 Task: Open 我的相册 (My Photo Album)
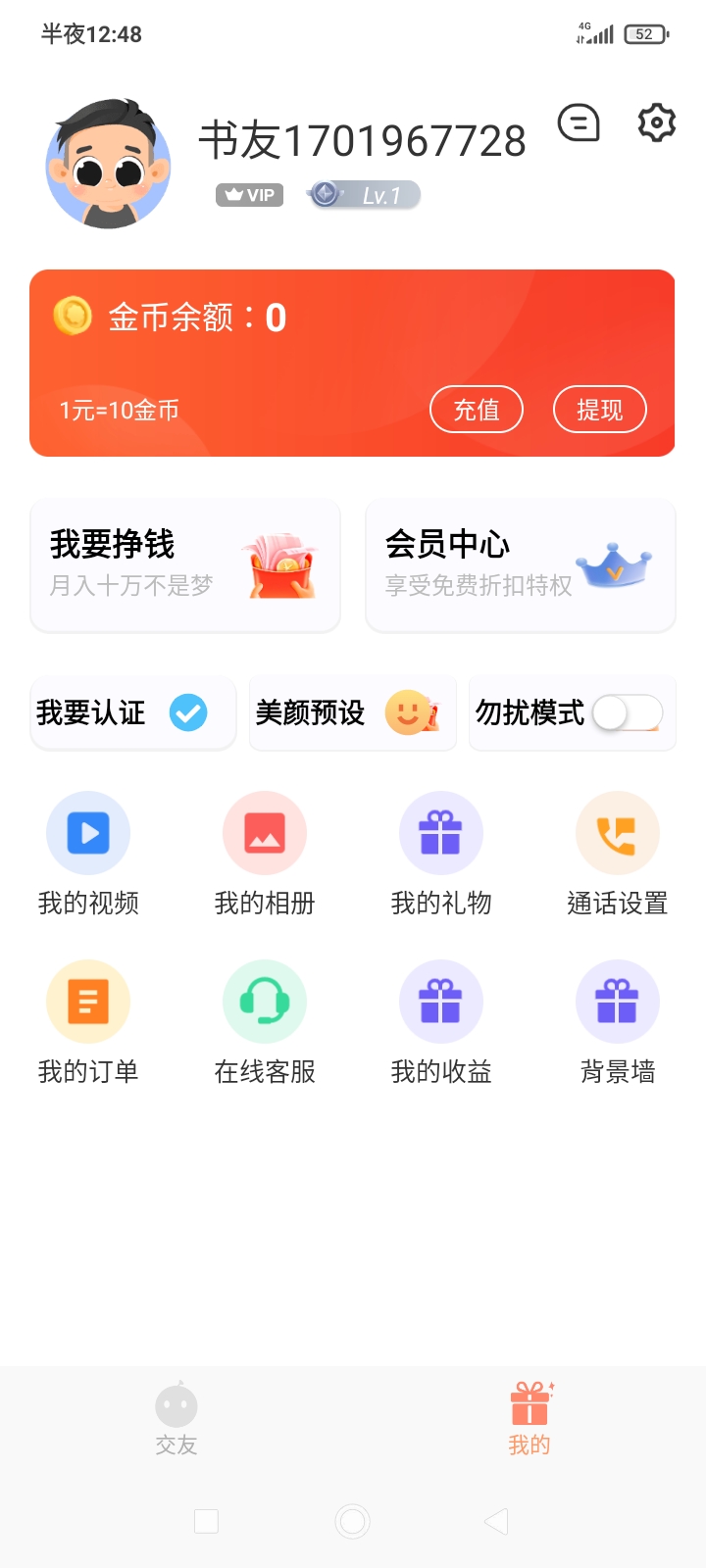click(265, 853)
